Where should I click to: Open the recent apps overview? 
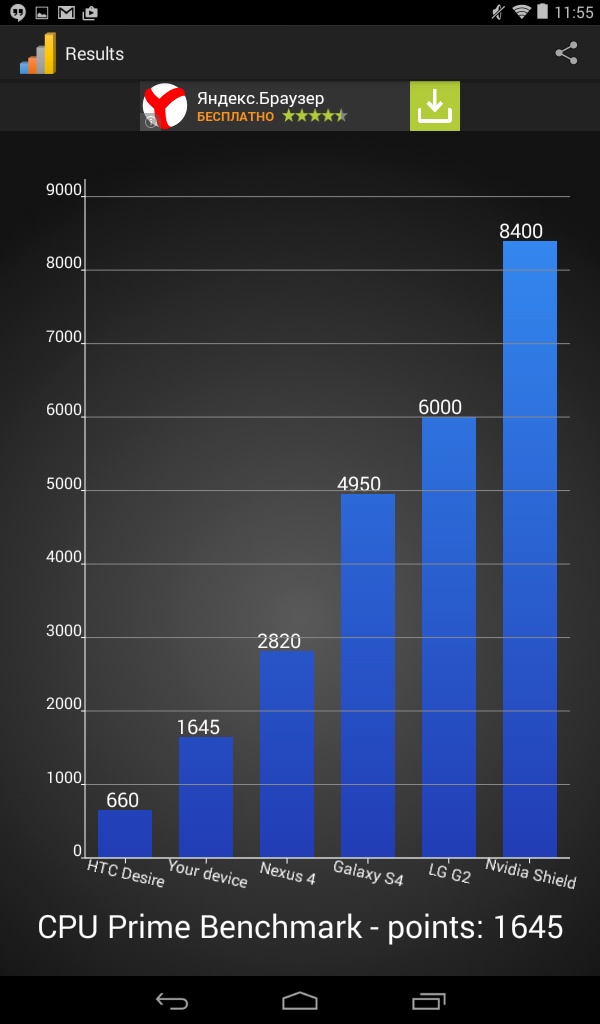point(429,999)
